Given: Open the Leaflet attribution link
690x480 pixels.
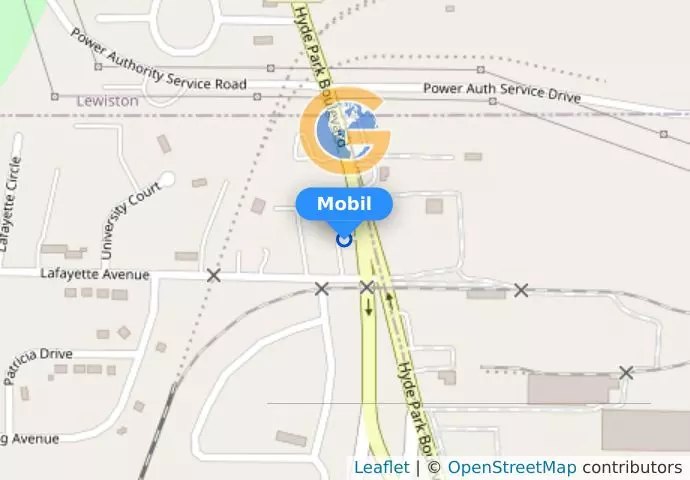Looking at the screenshot, I should 381,467.
